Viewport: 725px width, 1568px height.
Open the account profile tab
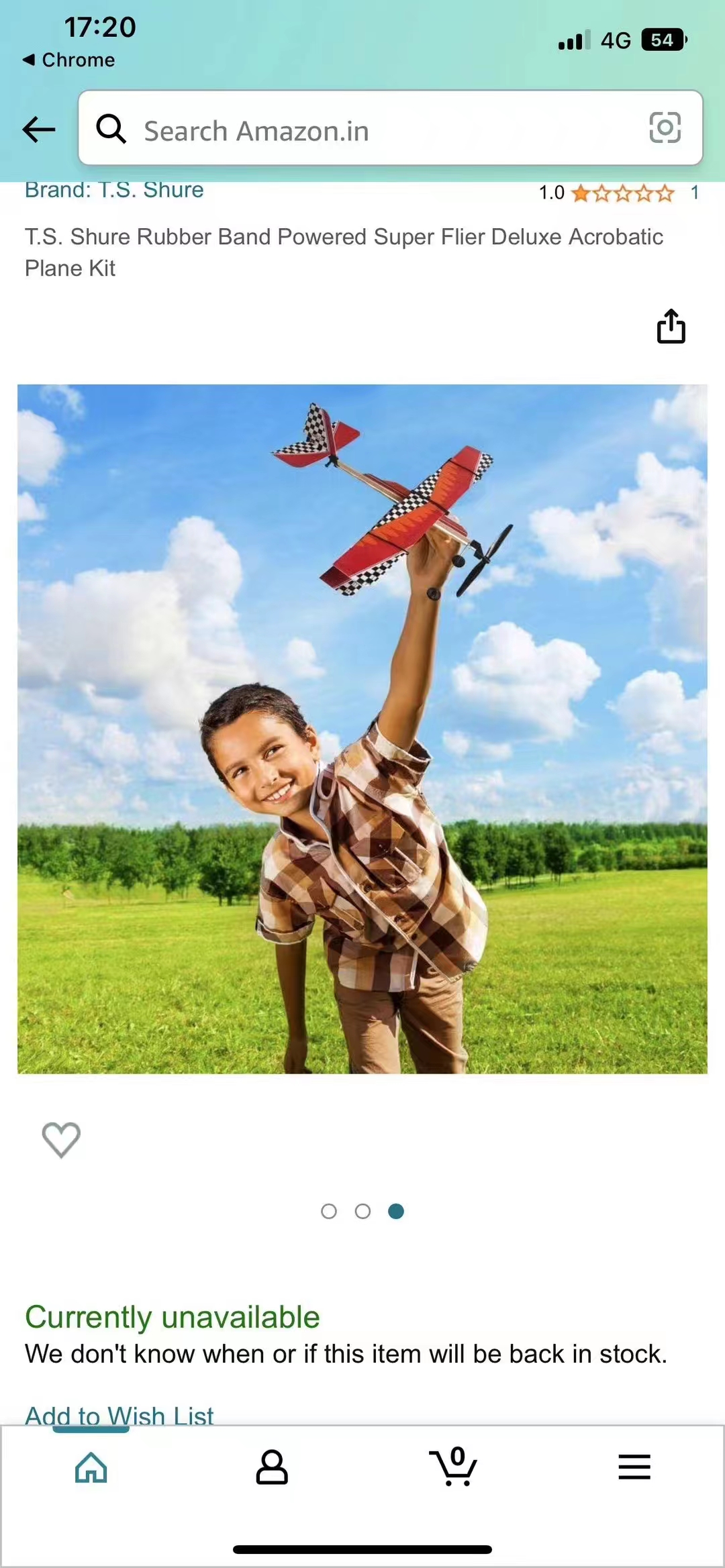(x=272, y=1467)
